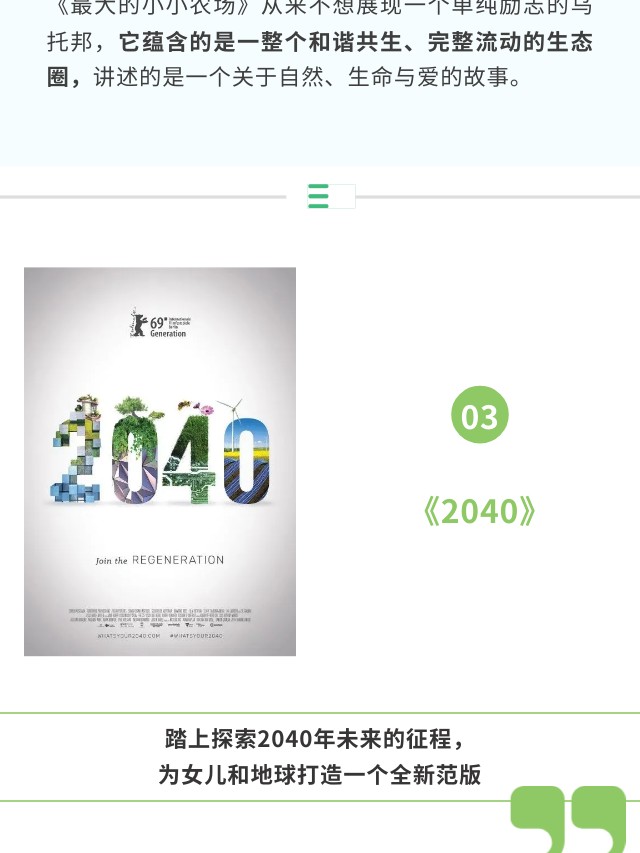Open the 2040 film poster image

160,461
